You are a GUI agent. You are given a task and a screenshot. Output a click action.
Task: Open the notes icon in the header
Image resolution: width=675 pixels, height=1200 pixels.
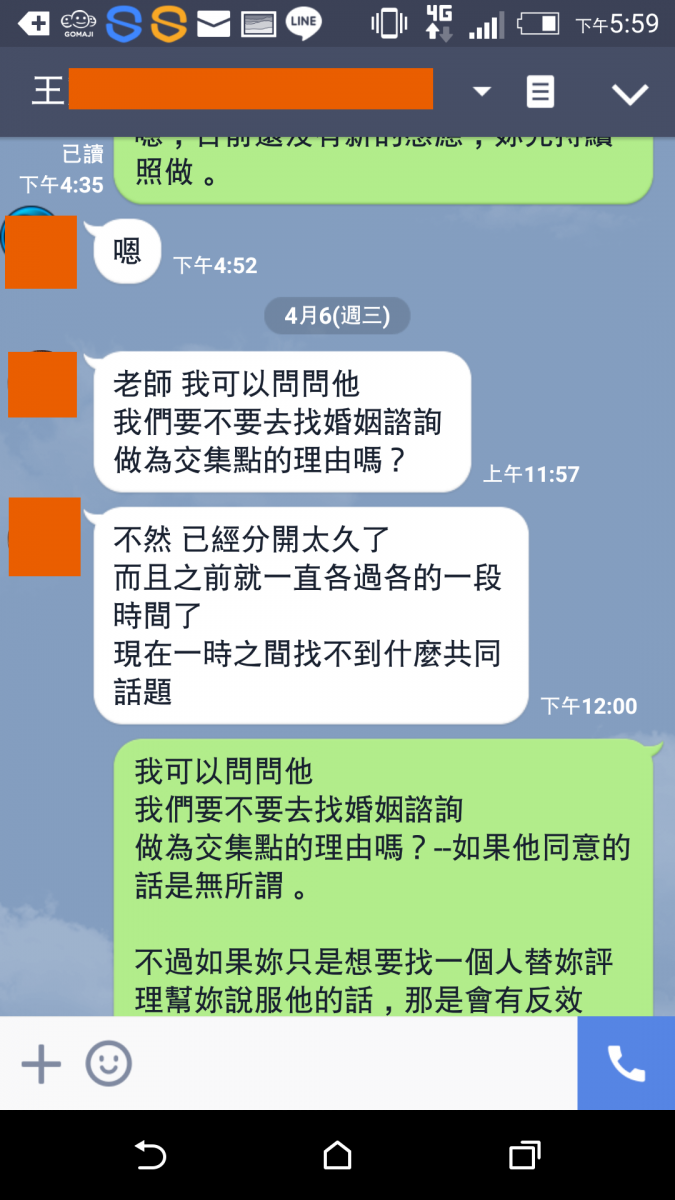click(x=540, y=92)
